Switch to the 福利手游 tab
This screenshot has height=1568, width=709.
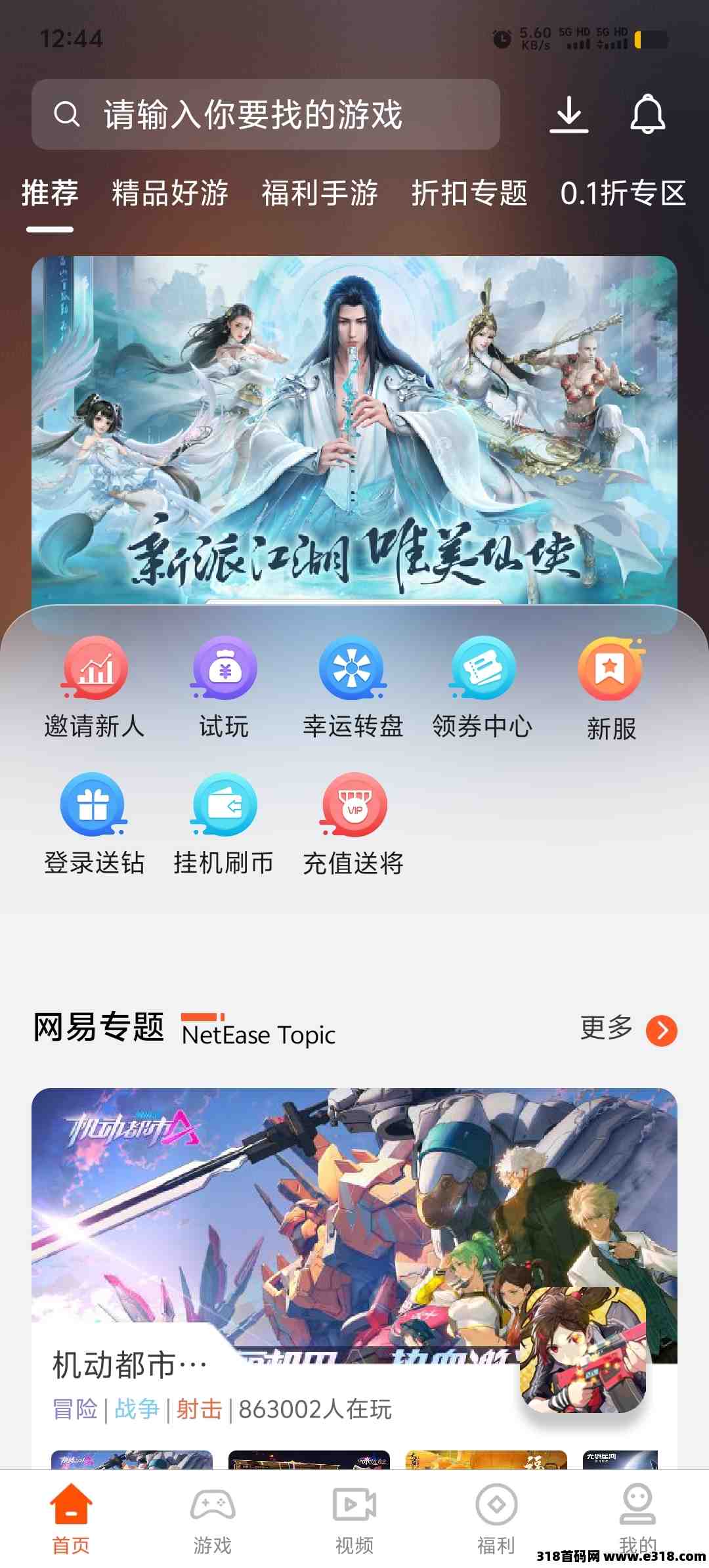320,194
